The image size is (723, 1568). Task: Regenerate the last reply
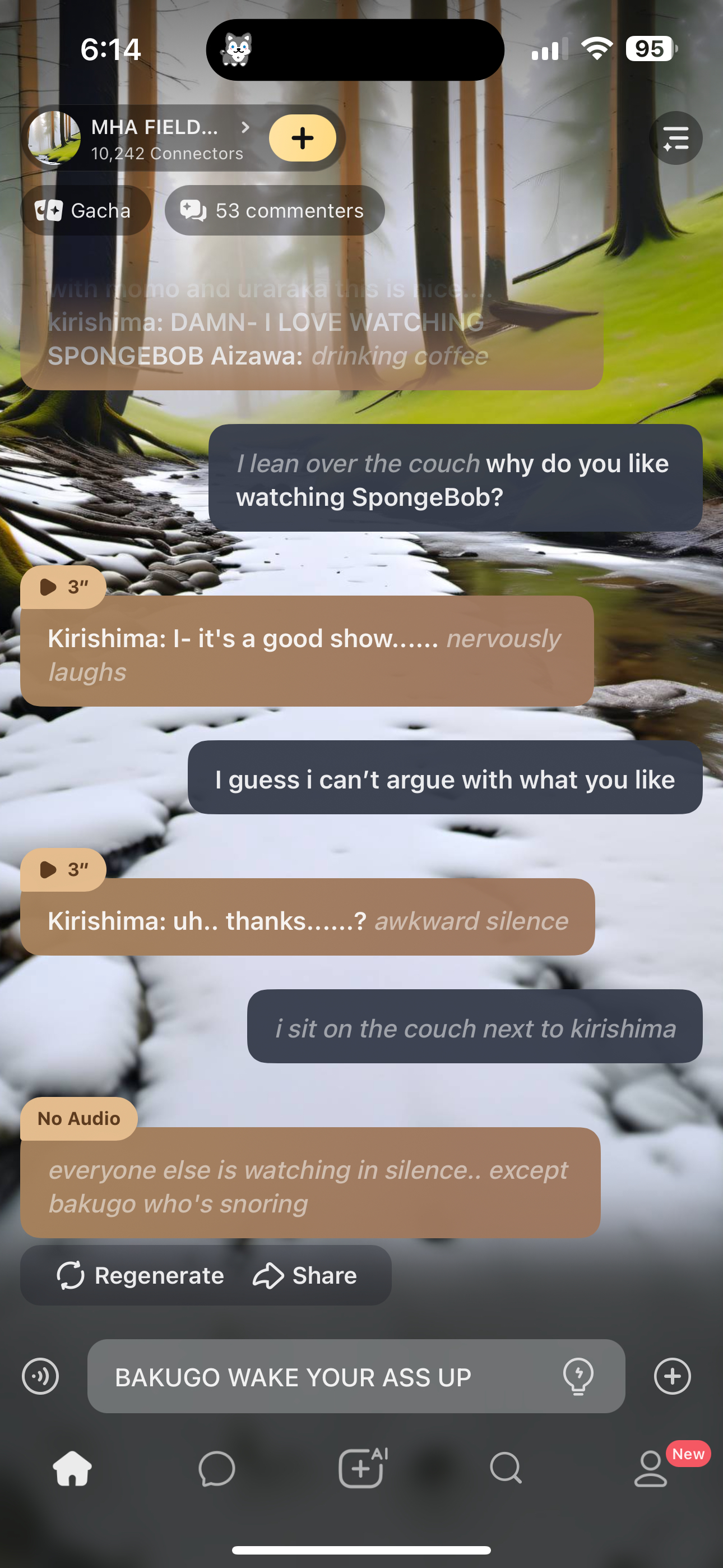[141, 1275]
